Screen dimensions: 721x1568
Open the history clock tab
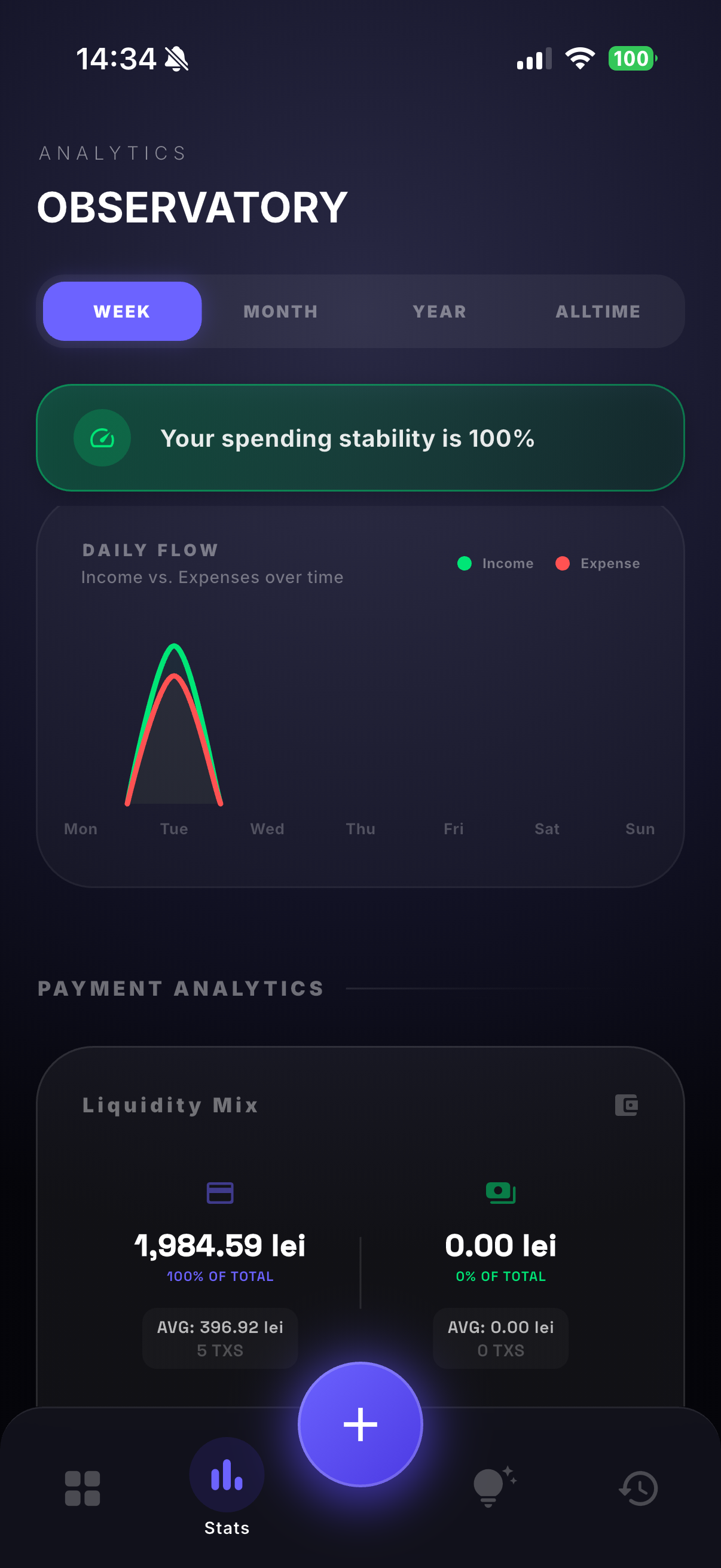(638, 1488)
